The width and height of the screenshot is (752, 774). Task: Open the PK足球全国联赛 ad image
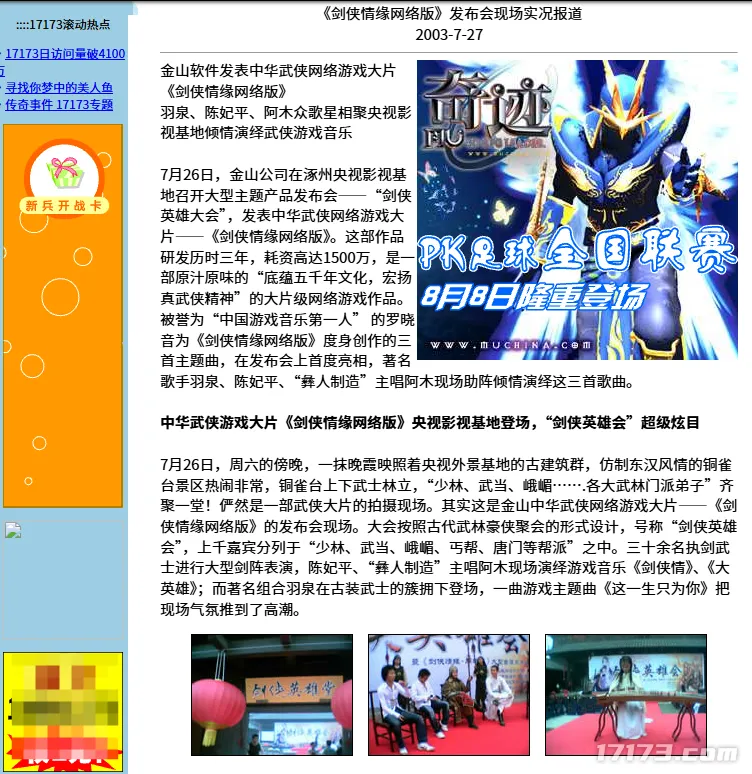pyautogui.click(x=577, y=209)
